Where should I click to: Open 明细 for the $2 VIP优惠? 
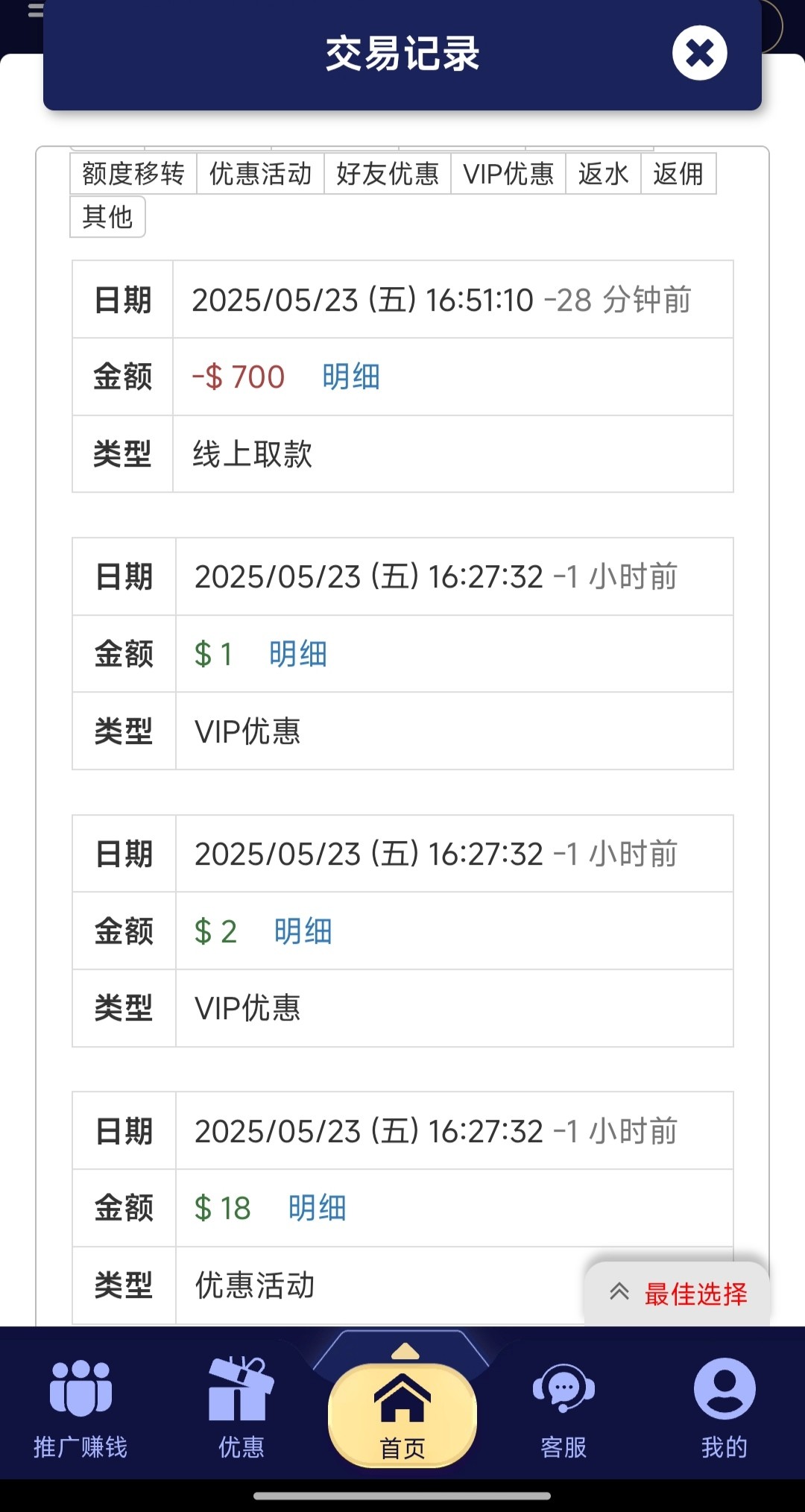pos(303,932)
